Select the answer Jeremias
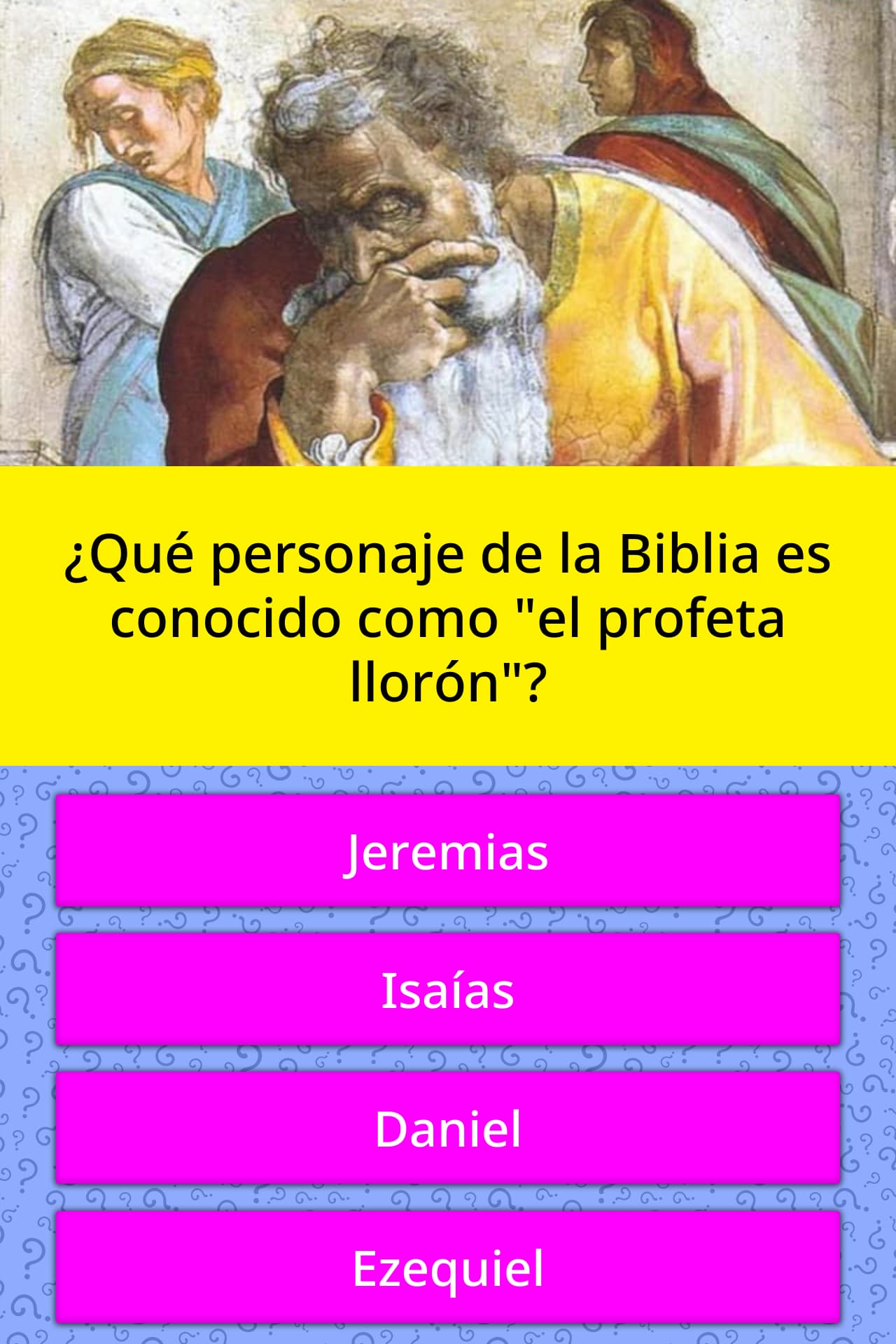This screenshot has height=1344, width=896. (x=448, y=851)
